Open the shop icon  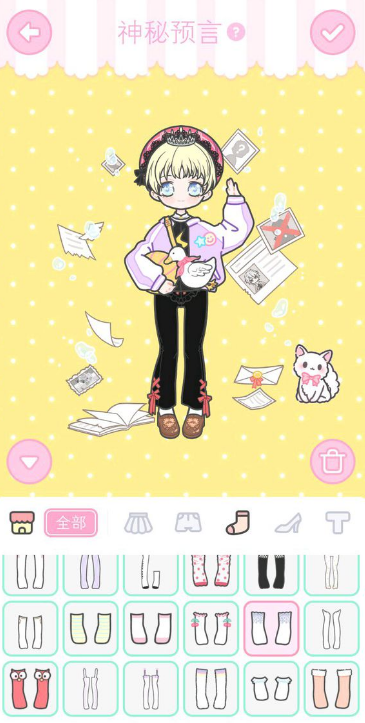22,523
